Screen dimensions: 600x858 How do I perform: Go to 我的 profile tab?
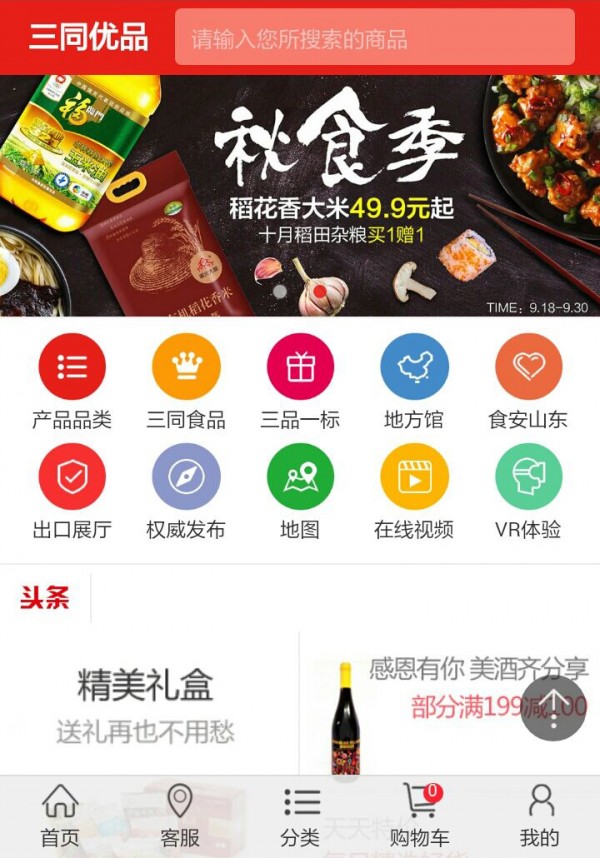540,816
